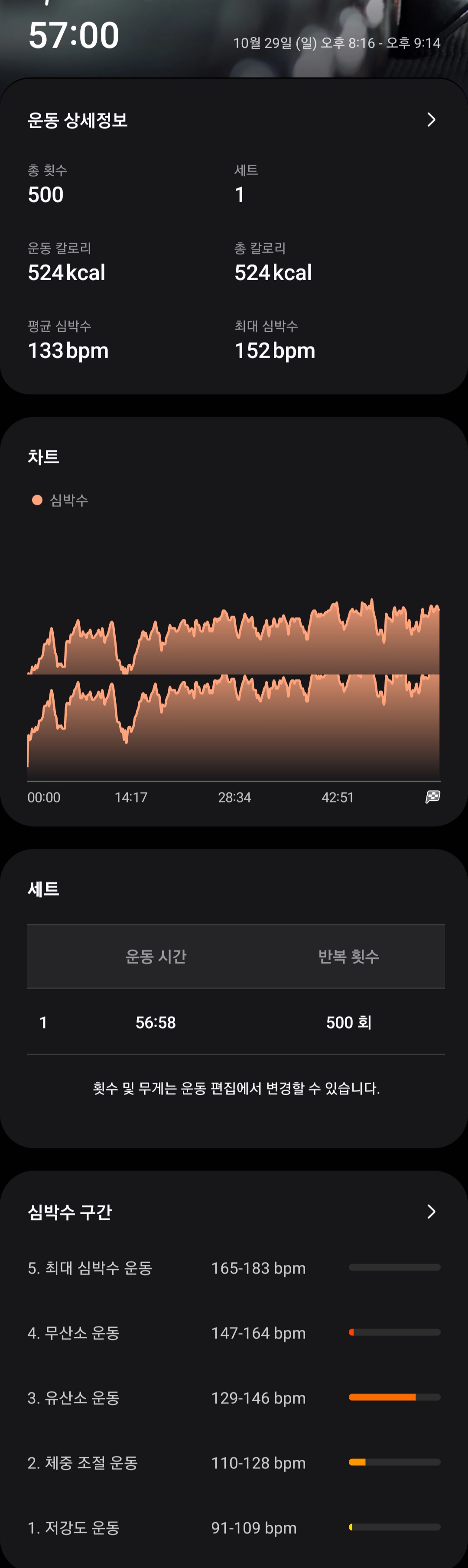Open 운동 상세정보 details chevron
Viewport: 468px width, 1568px height.
click(431, 120)
